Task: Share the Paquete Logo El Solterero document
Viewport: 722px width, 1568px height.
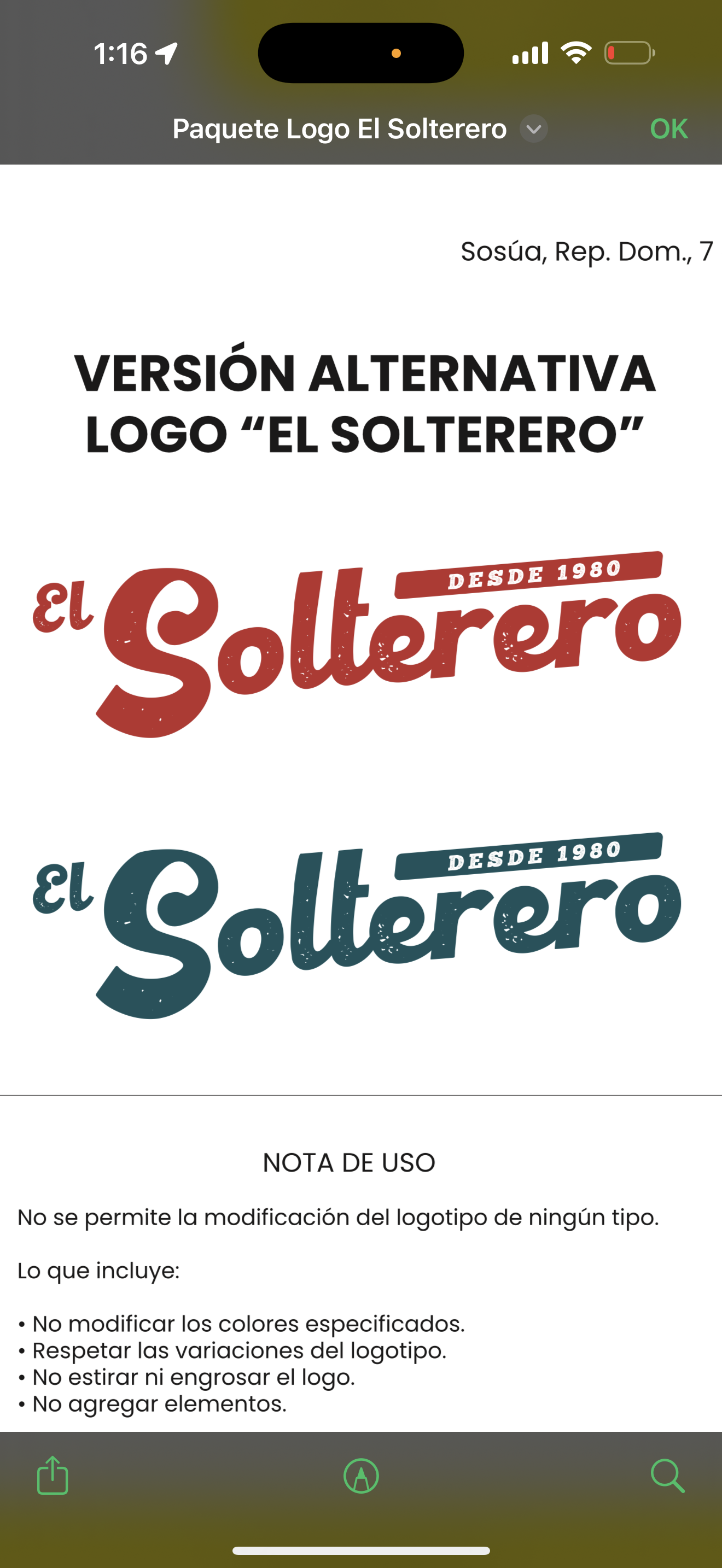Action: click(x=53, y=1476)
